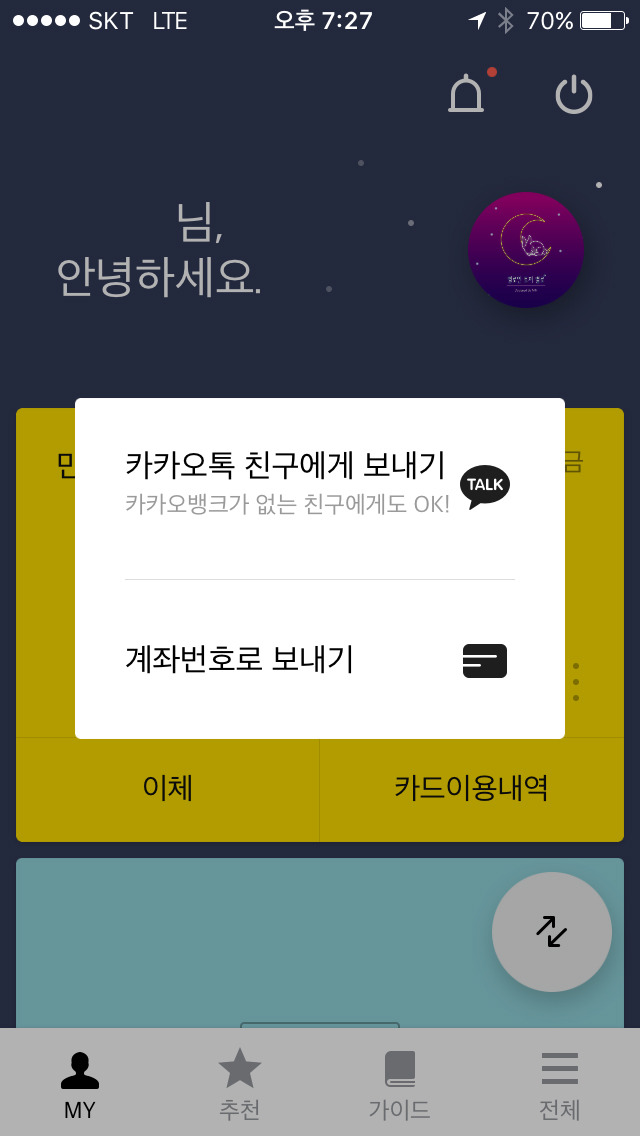The height and width of the screenshot is (1136, 640).
Task: Open 카드이용내역 card history
Action: [471, 789]
